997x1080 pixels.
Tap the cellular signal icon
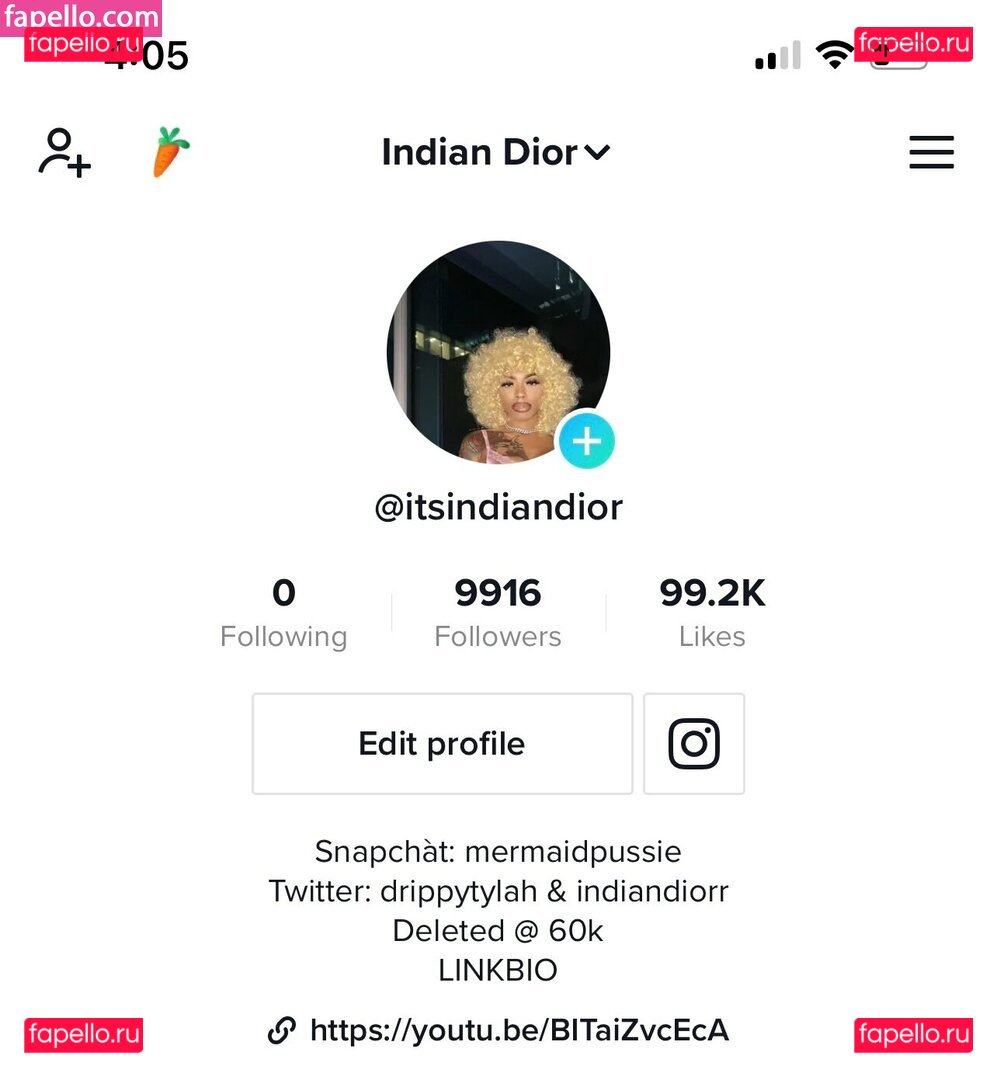coord(777,55)
